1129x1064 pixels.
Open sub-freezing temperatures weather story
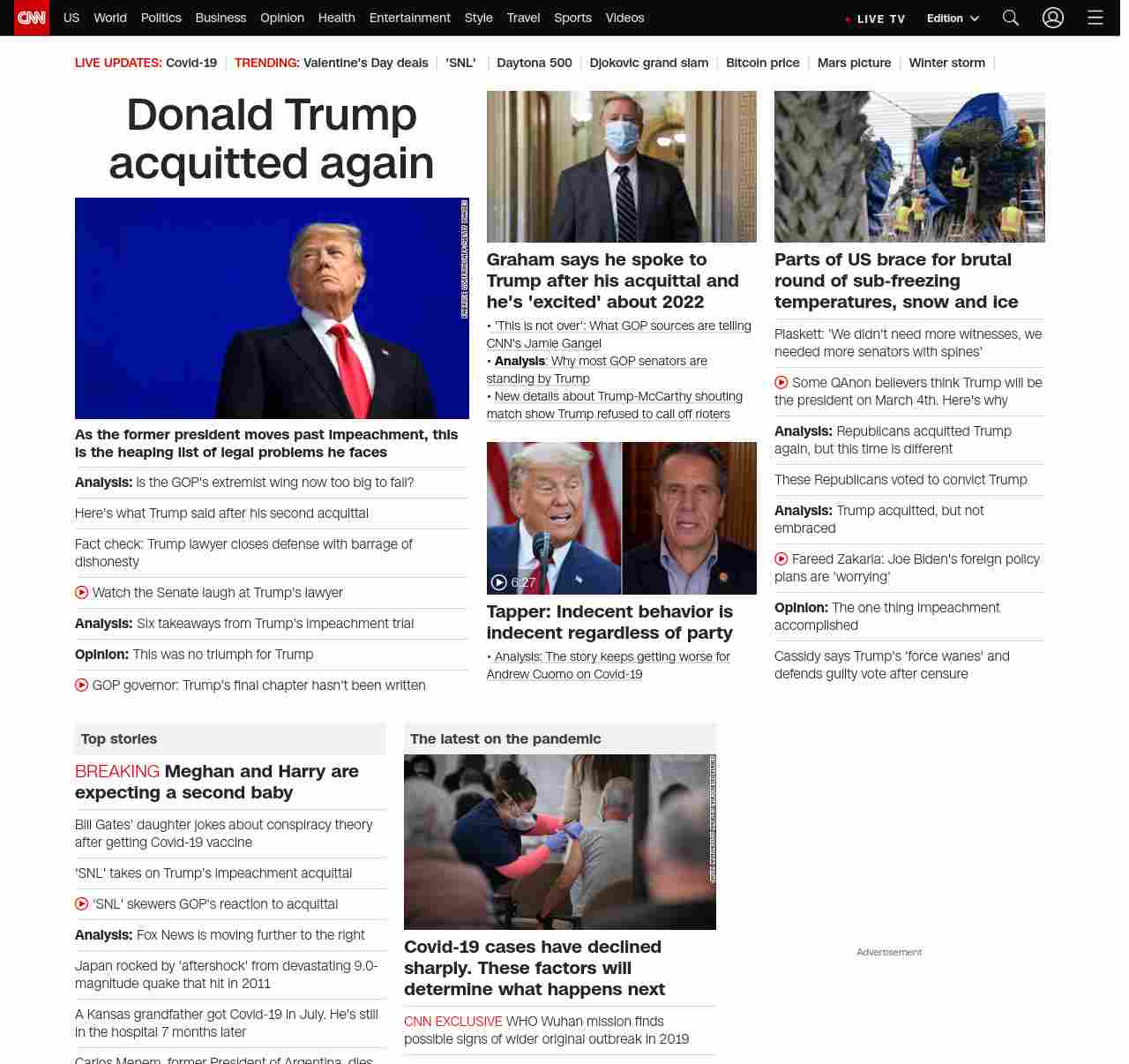[x=895, y=281]
